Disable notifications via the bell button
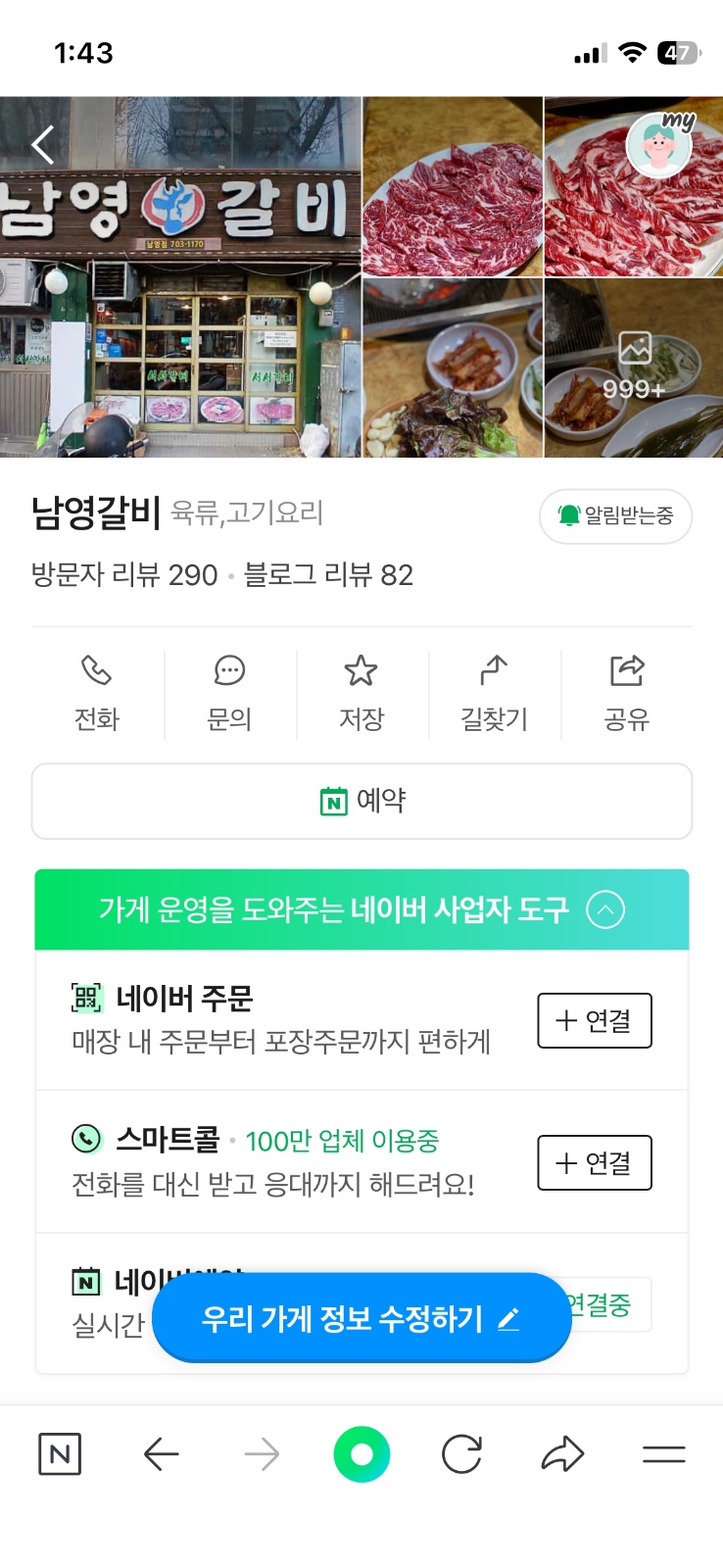 point(615,516)
